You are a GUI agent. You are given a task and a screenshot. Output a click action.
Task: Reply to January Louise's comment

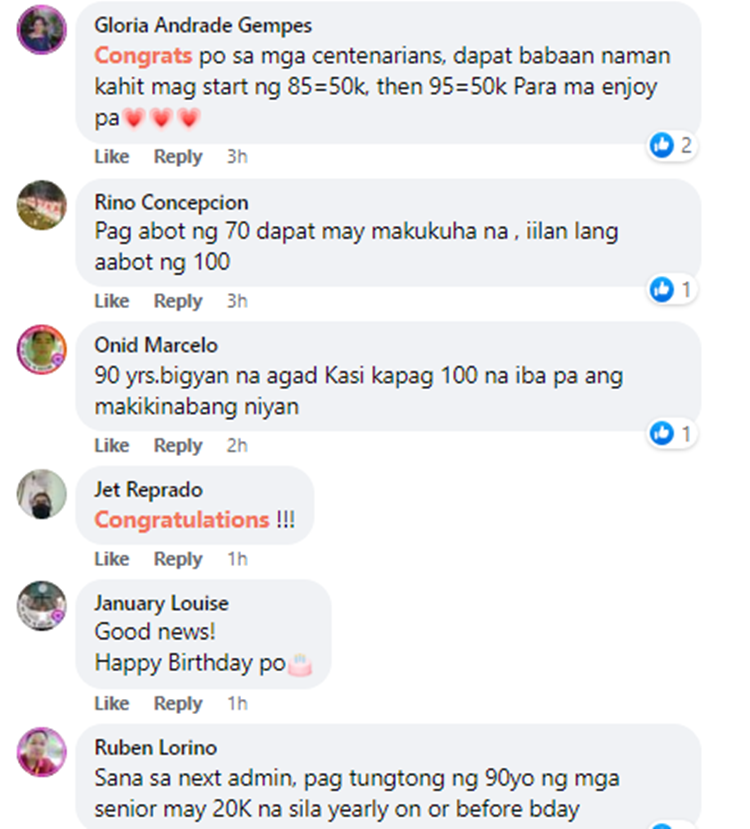178,704
